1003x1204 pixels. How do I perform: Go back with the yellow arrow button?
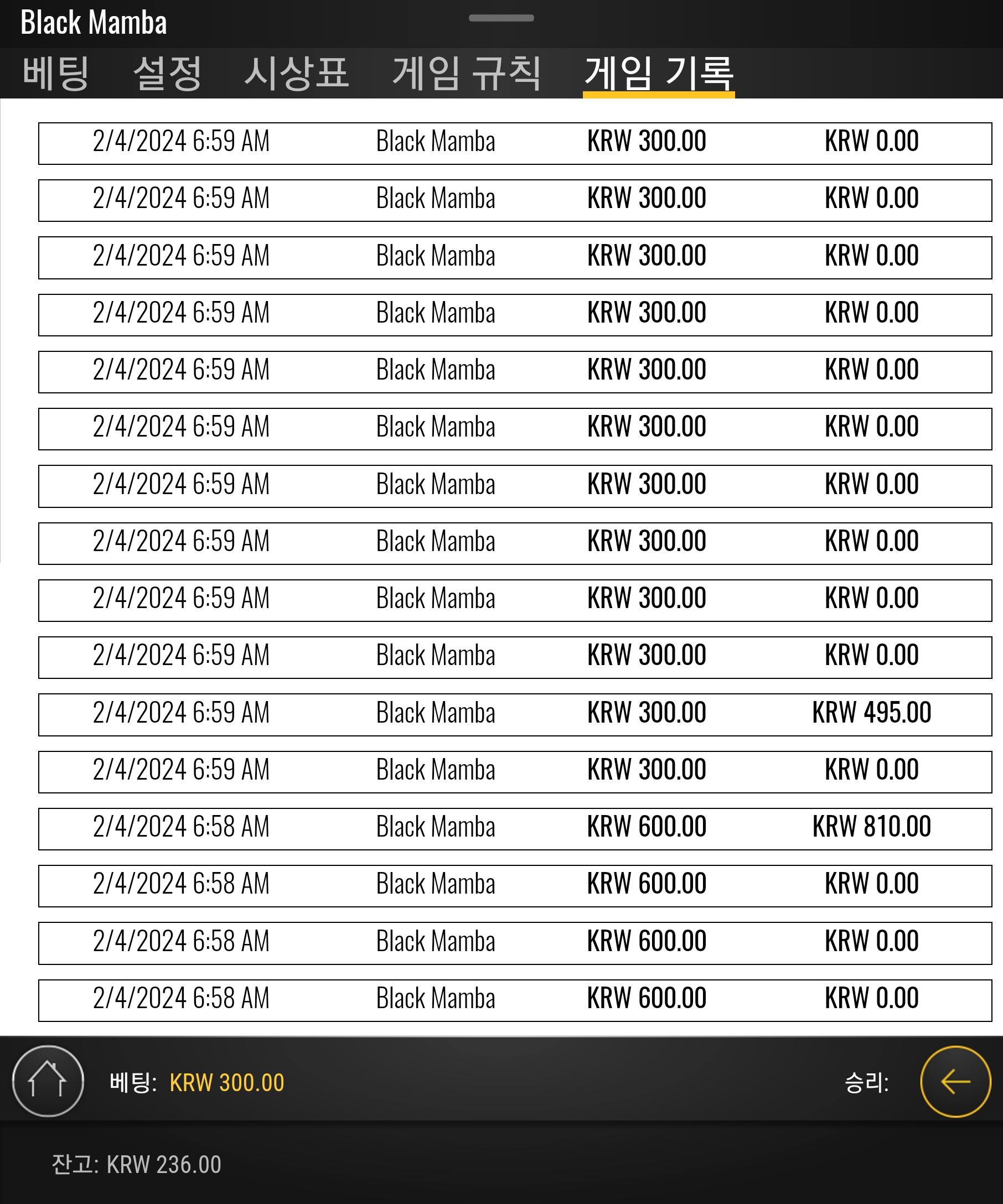tap(955, 1081)
